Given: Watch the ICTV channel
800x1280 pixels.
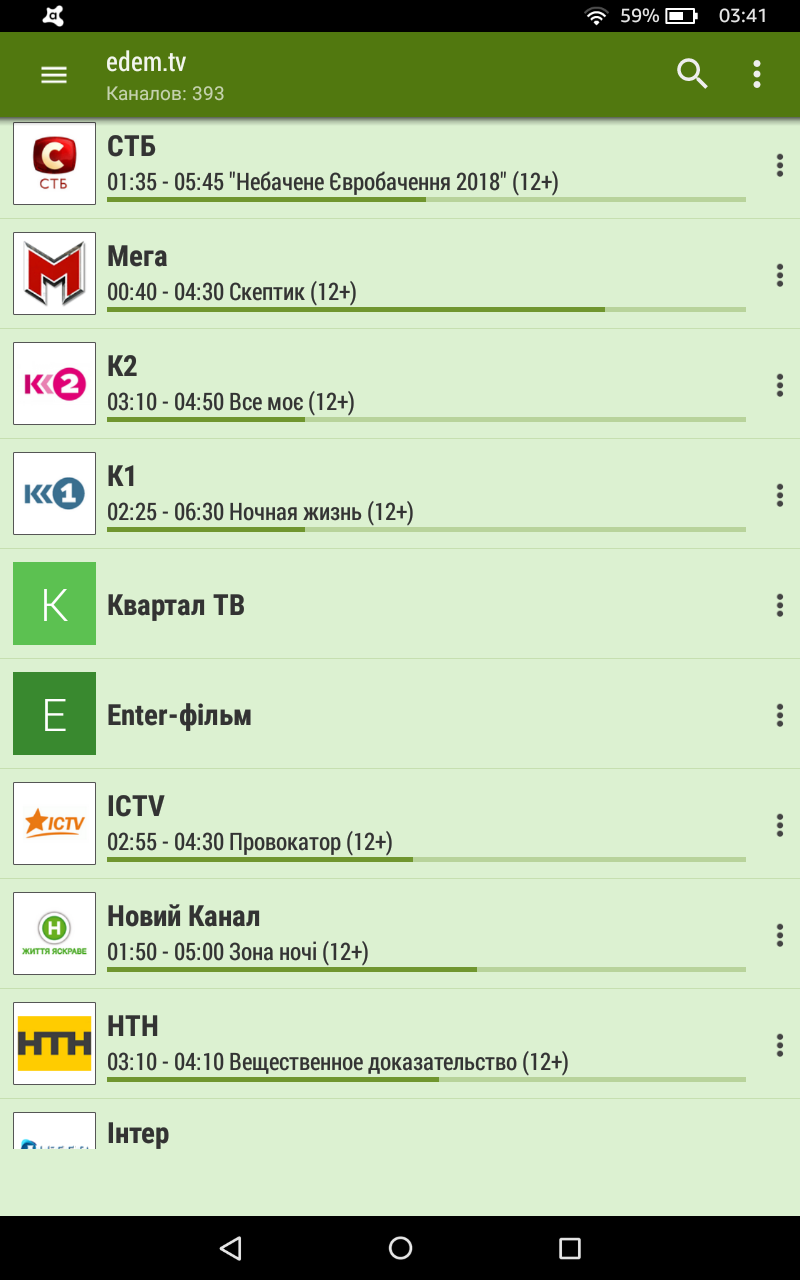Looking at the screenshot, I should point(400,824).
